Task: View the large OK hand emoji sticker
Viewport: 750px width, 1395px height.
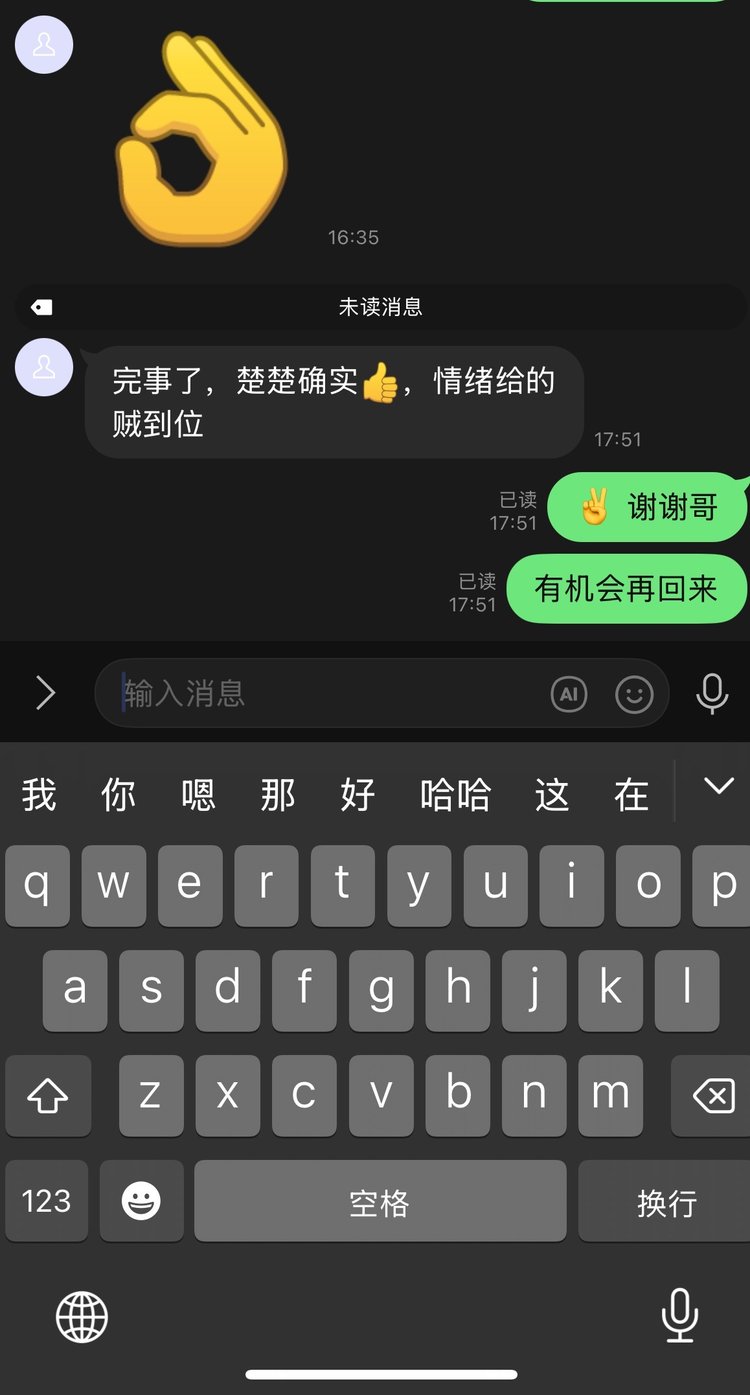Action: pyautogui.click(x=201, y=140)
